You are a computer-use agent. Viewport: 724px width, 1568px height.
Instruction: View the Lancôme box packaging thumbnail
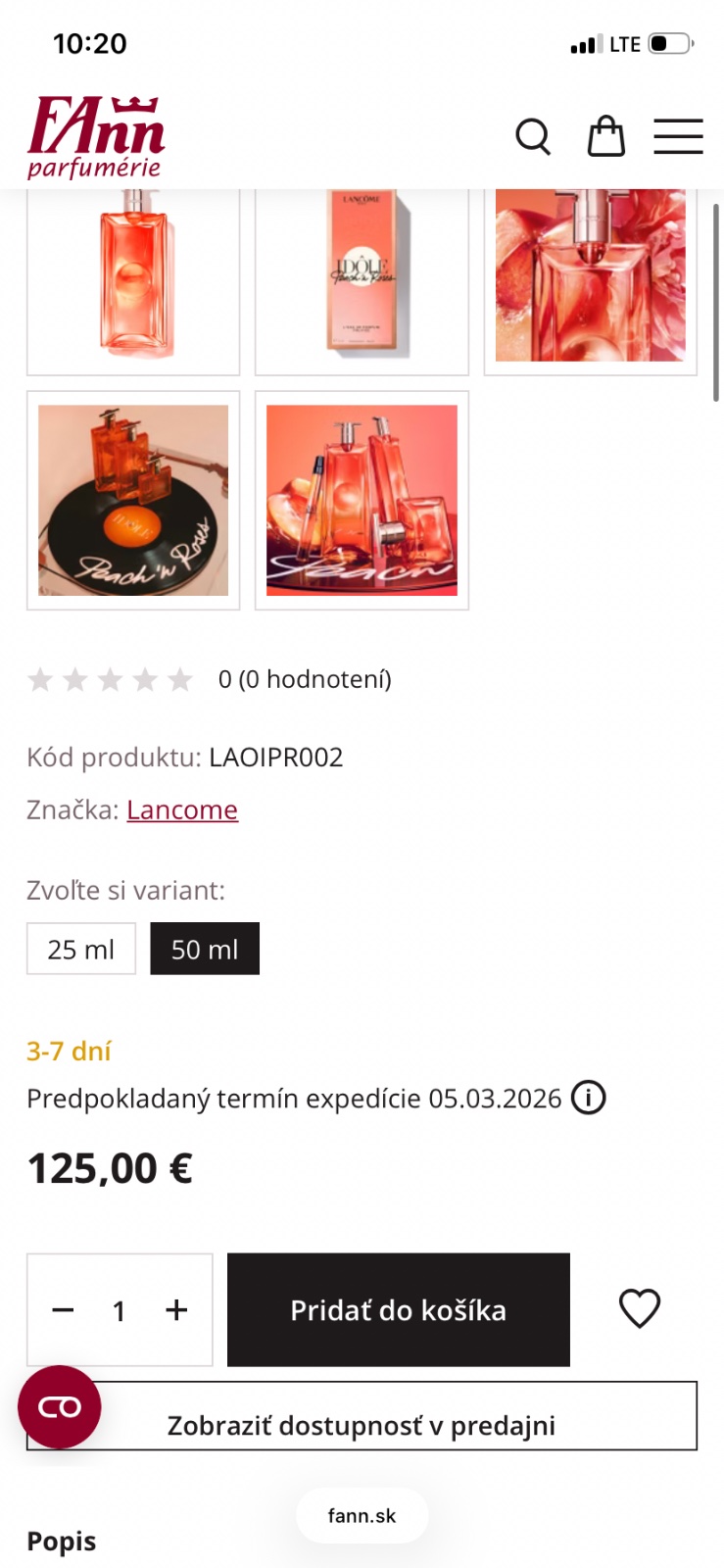pyautogui.click(x=362, y=279)
